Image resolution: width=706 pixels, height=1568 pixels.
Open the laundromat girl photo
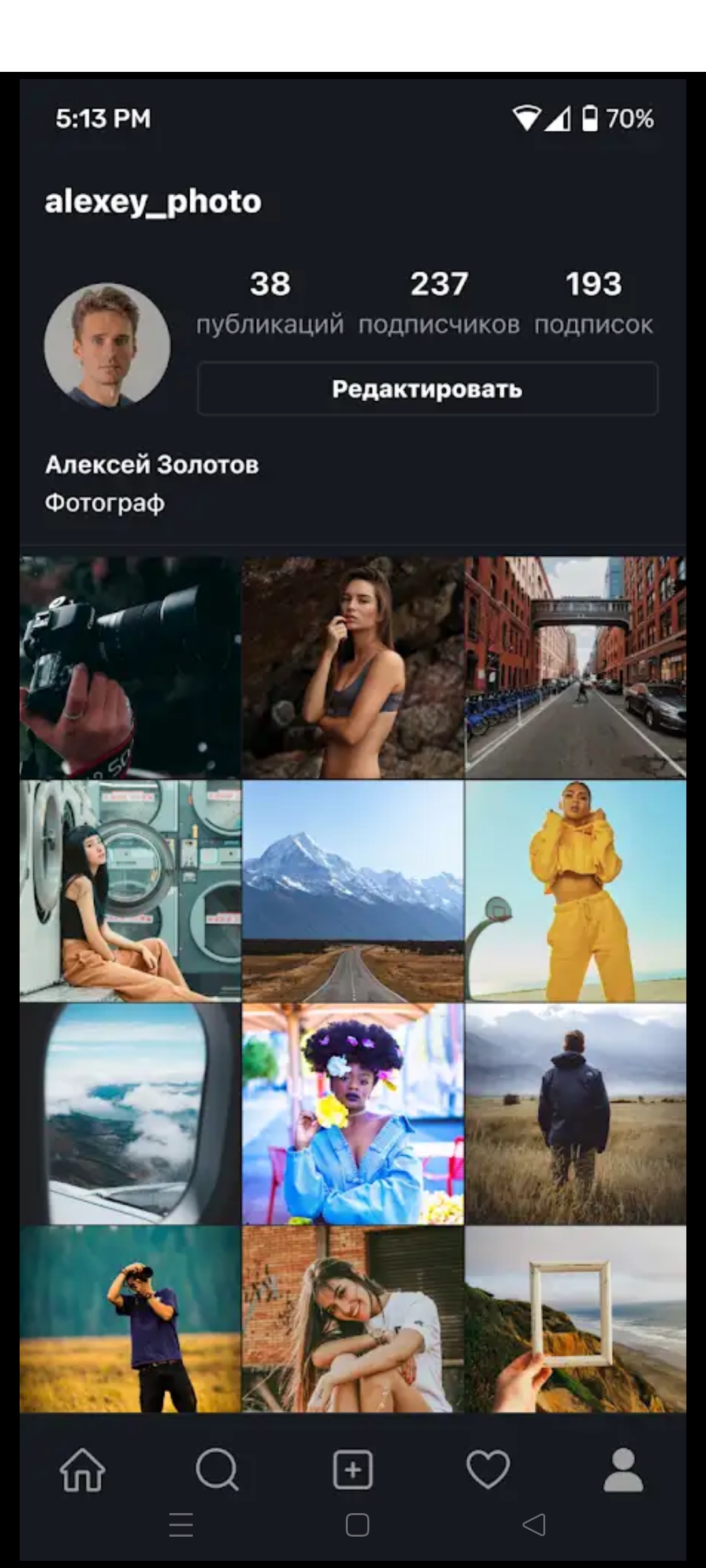(130, 890)
